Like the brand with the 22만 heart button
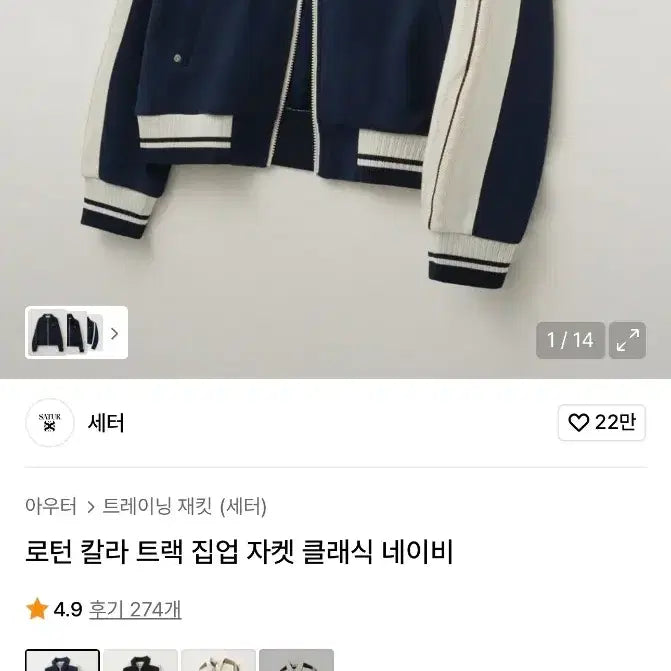 click(x=601, y=423)
